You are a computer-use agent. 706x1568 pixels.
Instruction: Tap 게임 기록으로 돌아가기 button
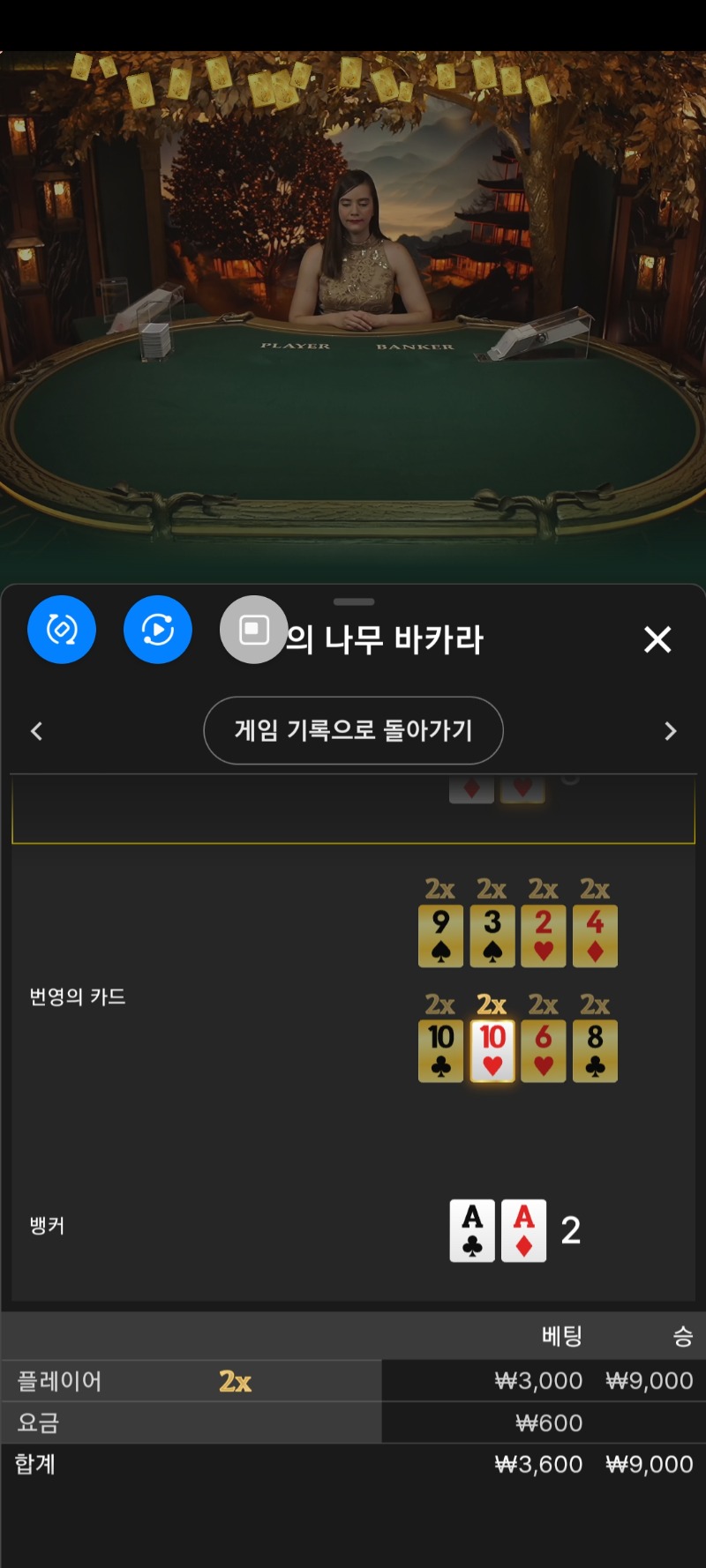[353, 730]
